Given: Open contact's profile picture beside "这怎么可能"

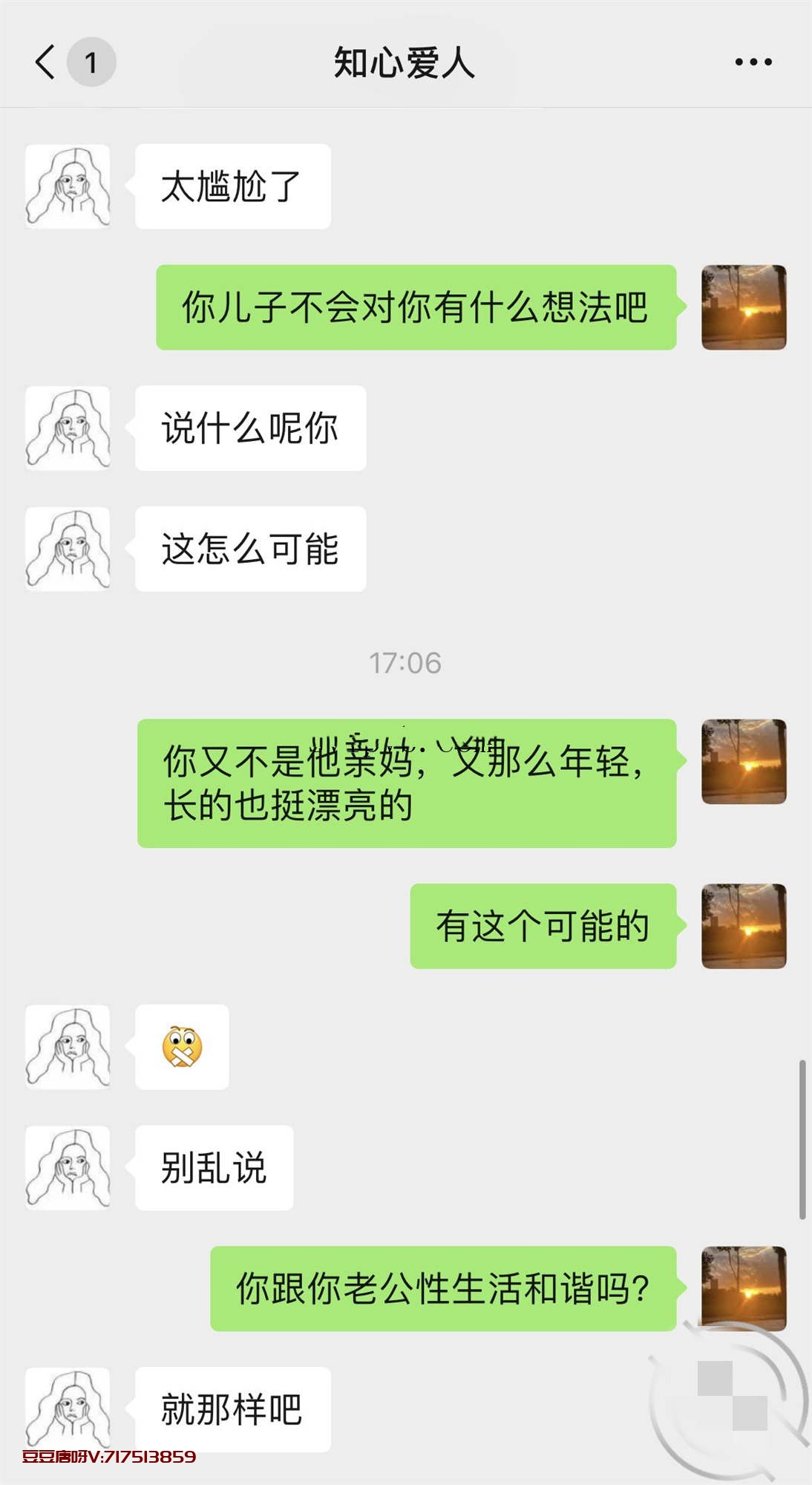Looking at the screenshot, I should (x=68, y=549).
